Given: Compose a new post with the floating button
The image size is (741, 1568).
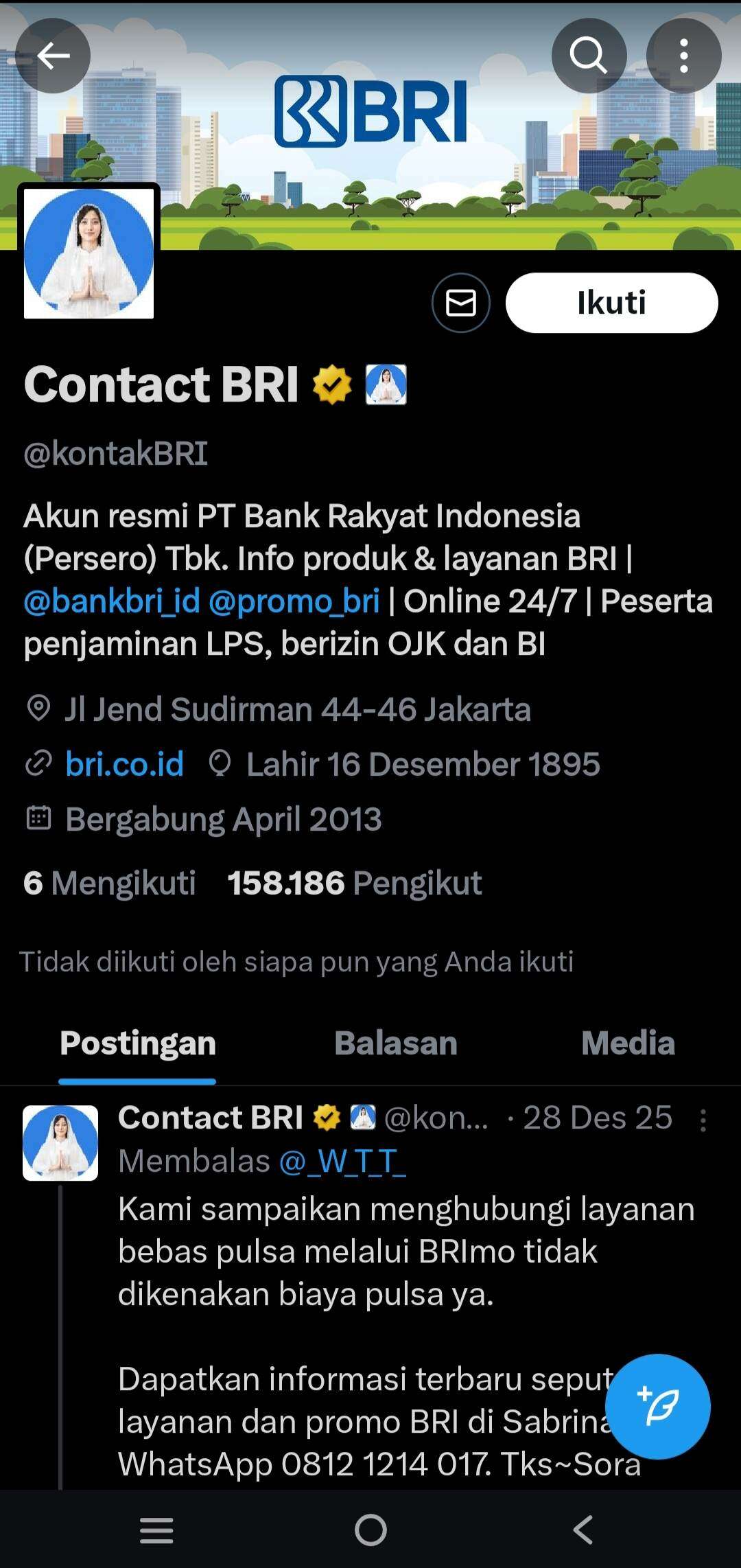Looking at the screenshot, I should coord(657,1406).
